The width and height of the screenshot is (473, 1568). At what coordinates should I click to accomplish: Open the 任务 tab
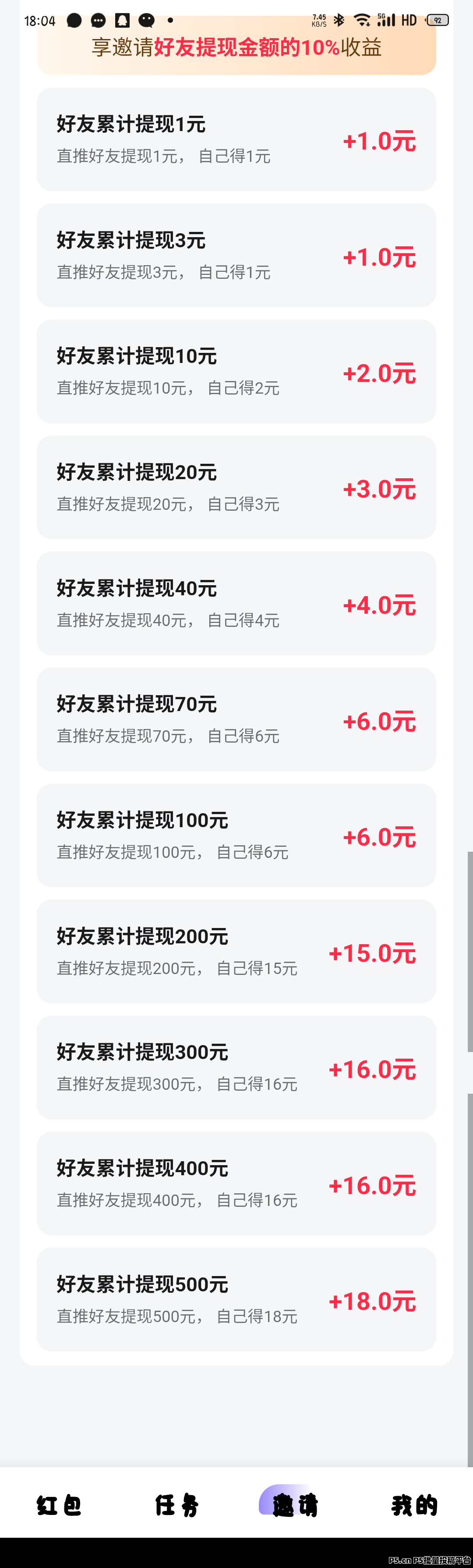177,1505
